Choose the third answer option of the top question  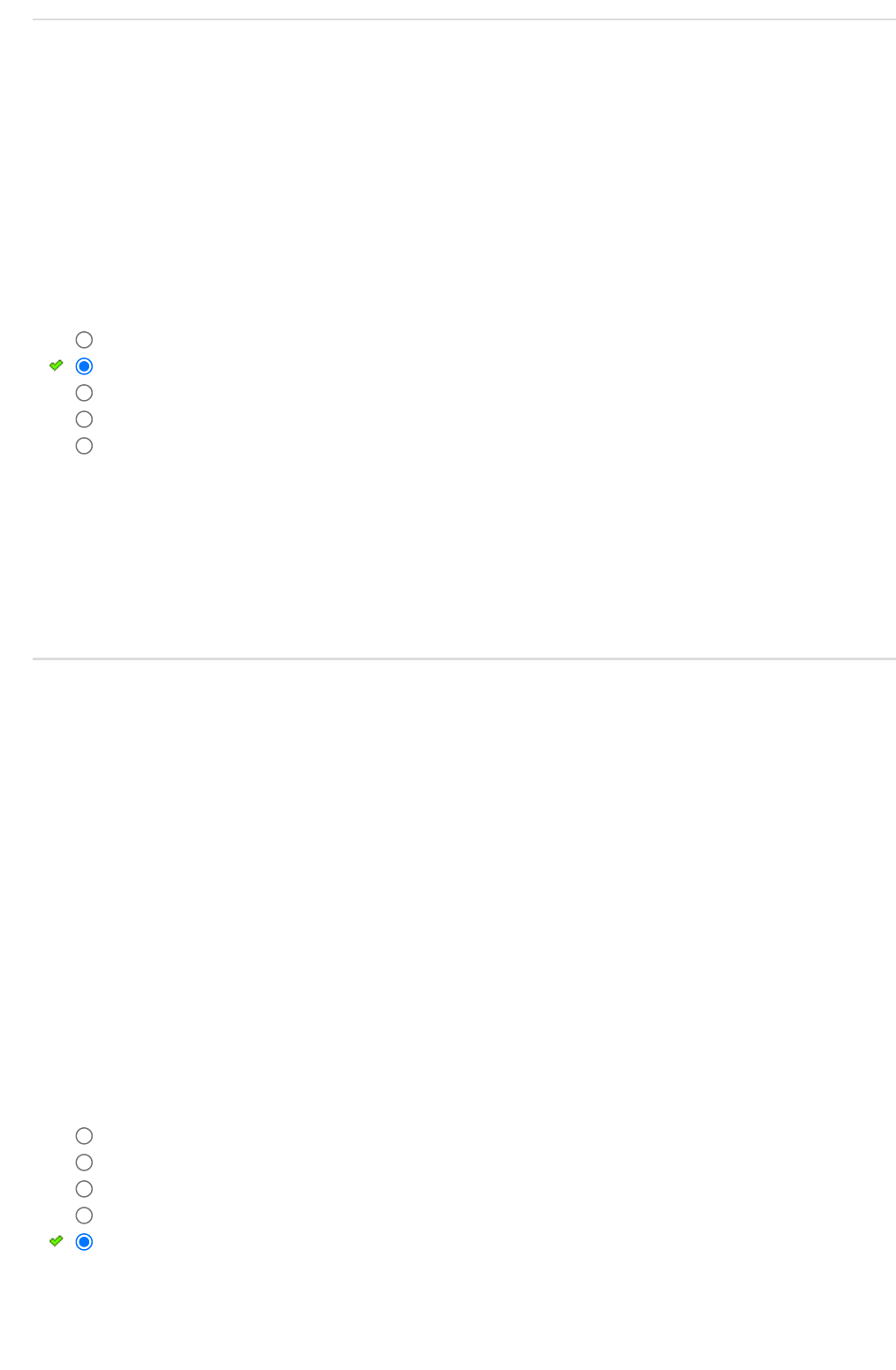(x=84, y=393)
